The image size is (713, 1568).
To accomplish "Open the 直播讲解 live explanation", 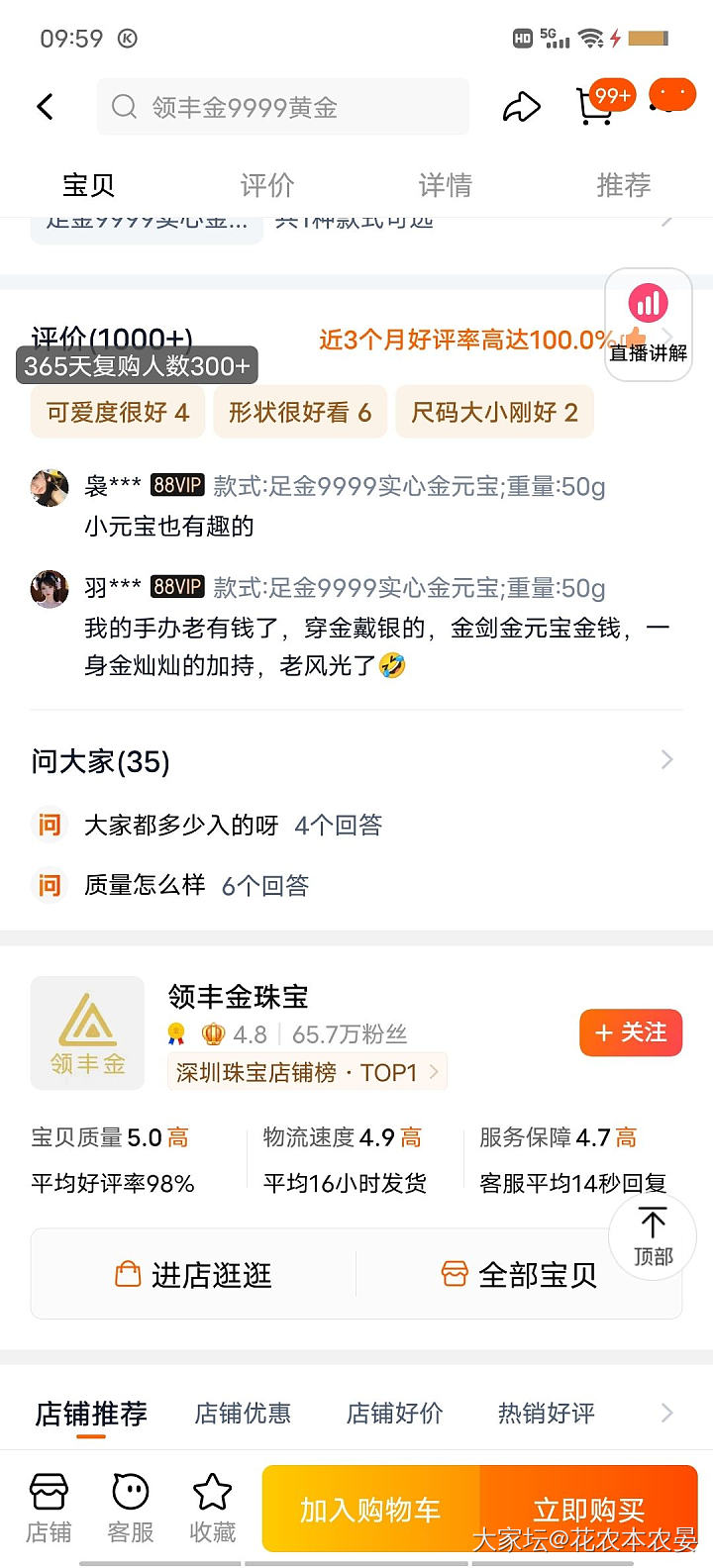I will [x=649, y=324].
